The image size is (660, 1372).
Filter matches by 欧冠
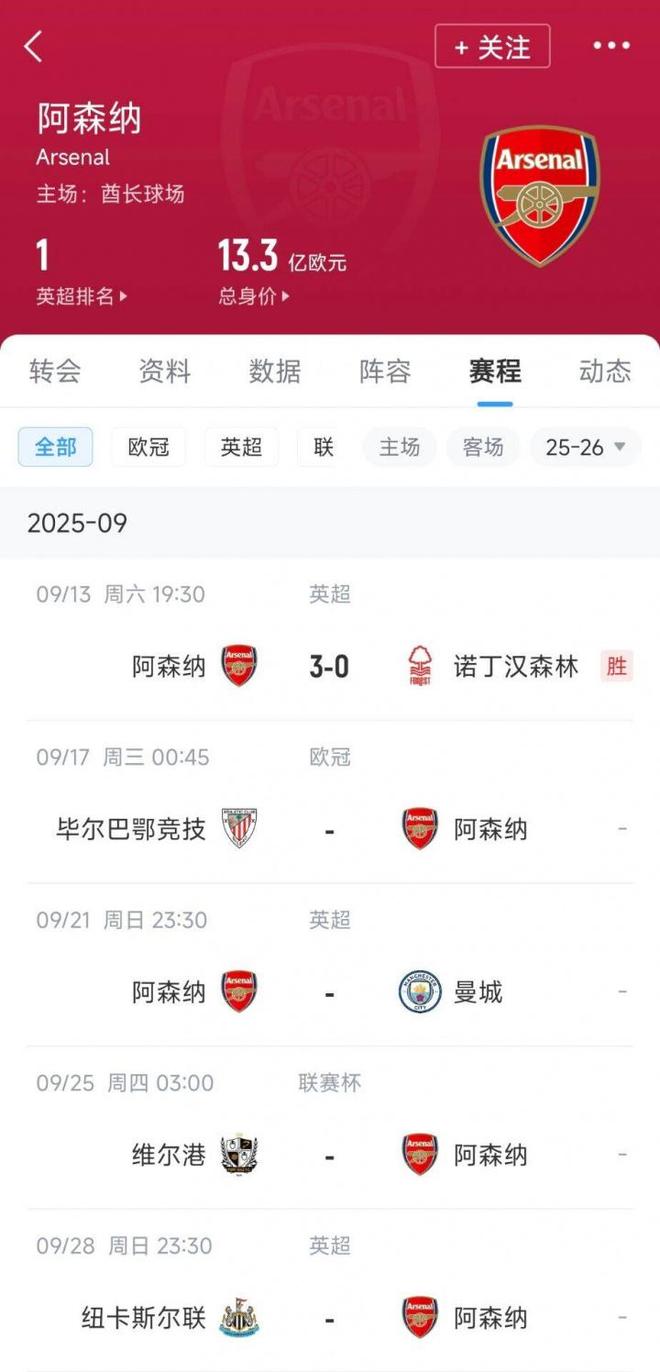pos(148,447)
